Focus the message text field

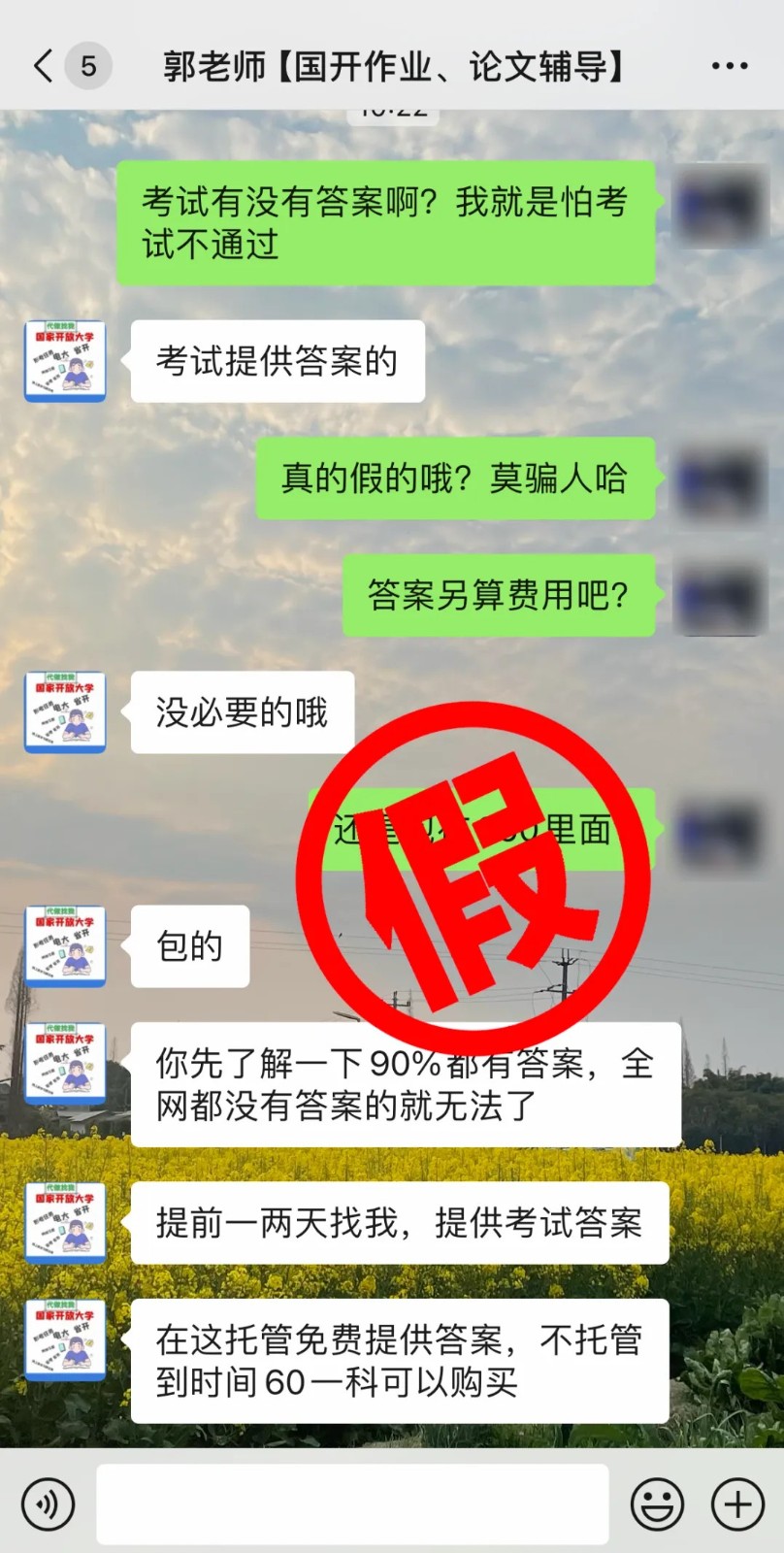[352, 1504]
